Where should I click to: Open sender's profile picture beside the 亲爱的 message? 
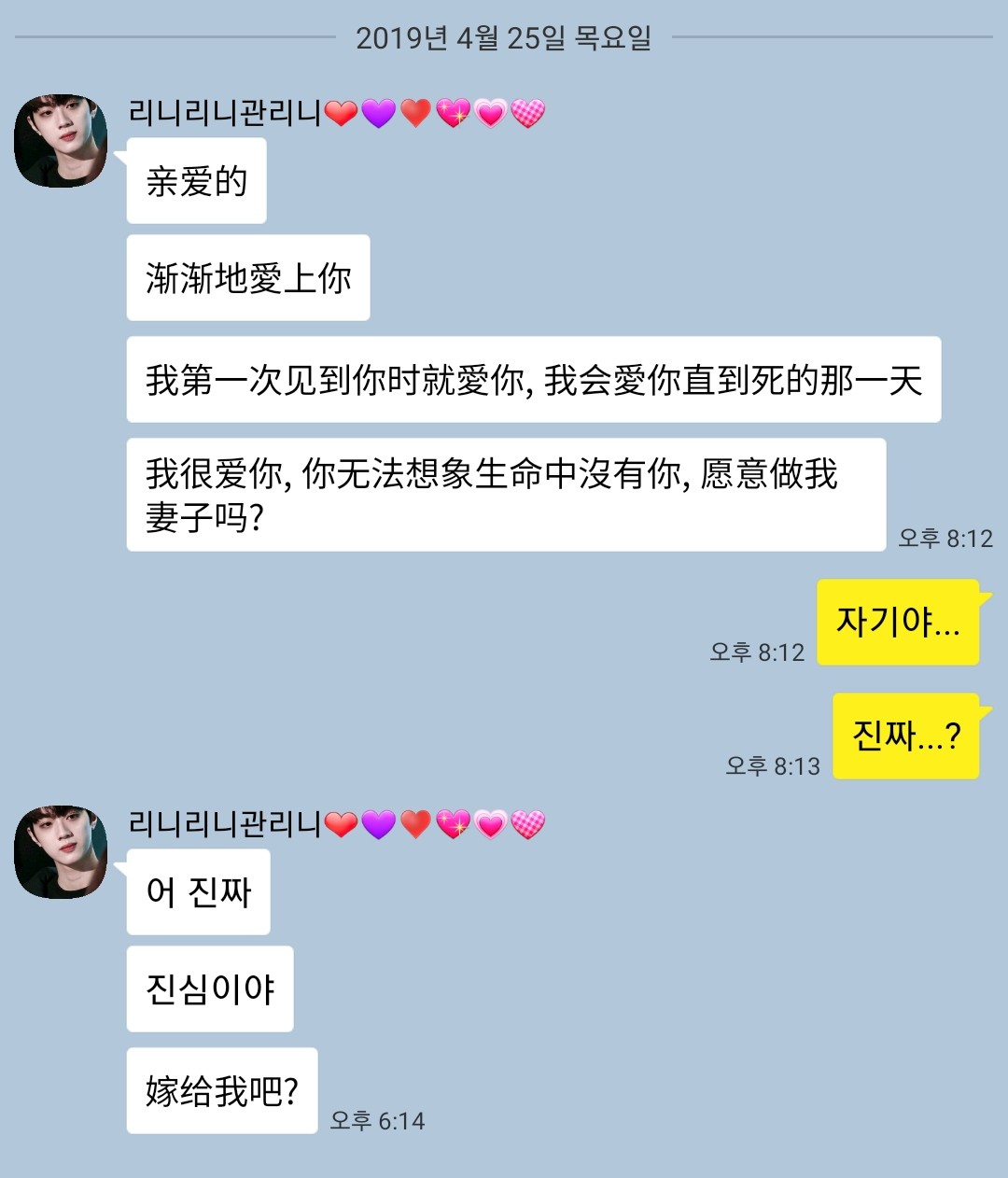(x=61, y=141)
